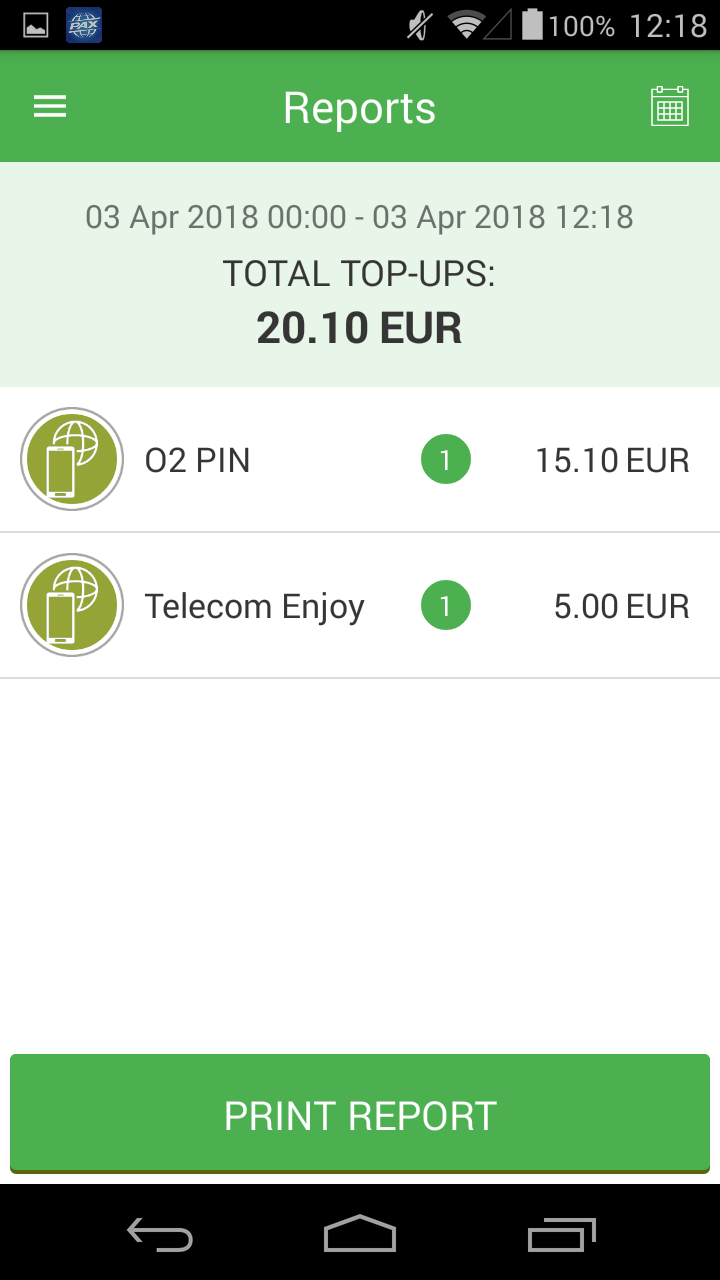
Task: Open the calendar date picker
Action: (670, 105)
